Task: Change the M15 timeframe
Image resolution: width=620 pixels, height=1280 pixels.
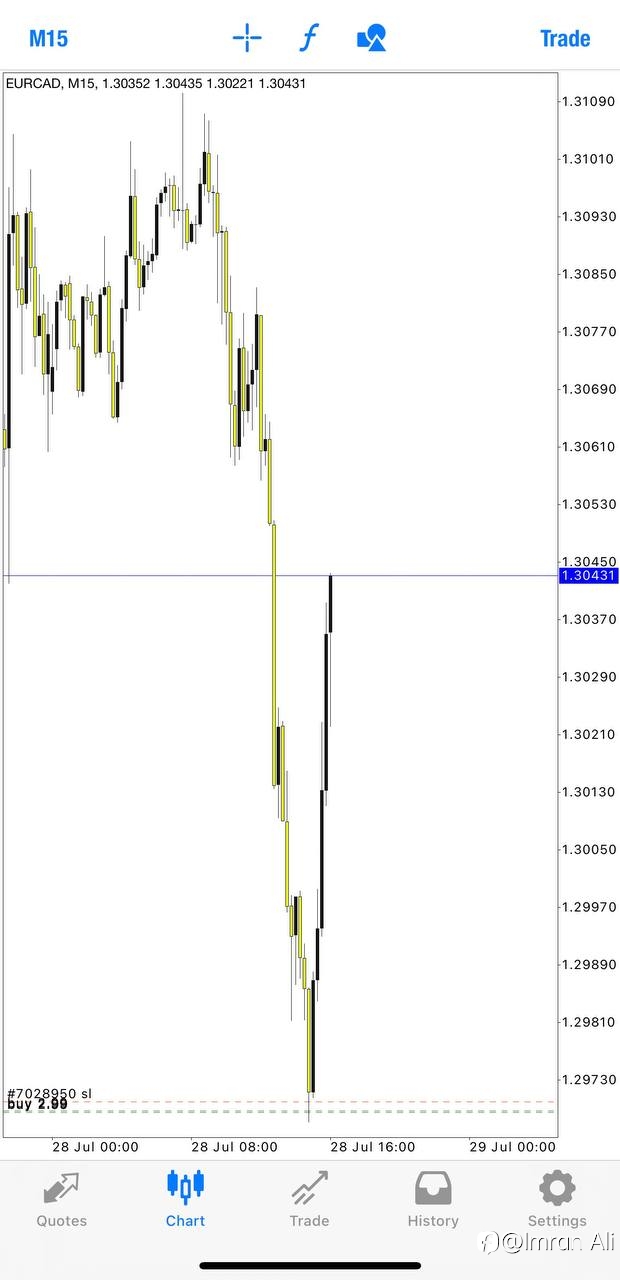Action: [x=48, y=39]
